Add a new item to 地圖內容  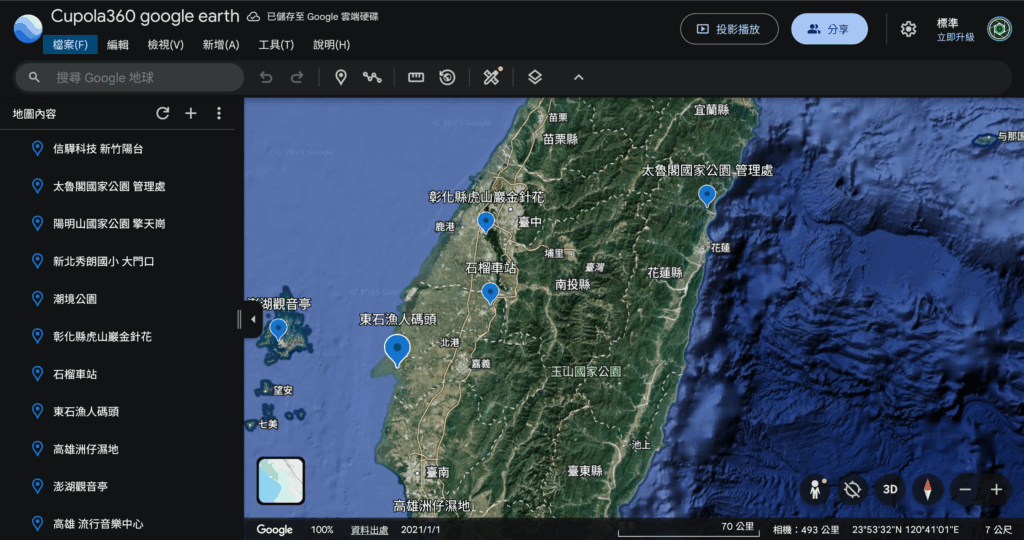[x=191, y=113]
